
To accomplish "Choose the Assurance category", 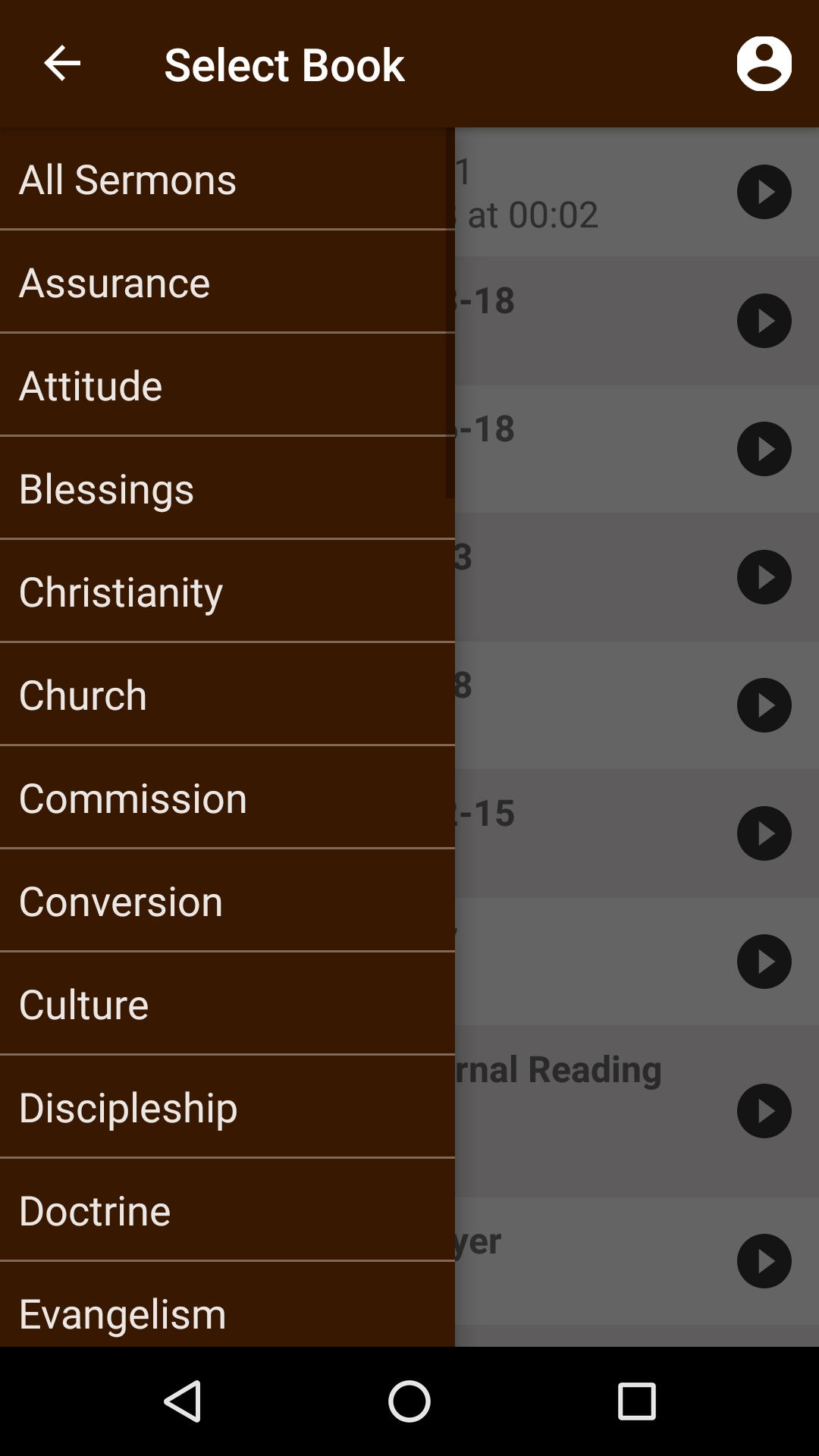I will 227,282.
